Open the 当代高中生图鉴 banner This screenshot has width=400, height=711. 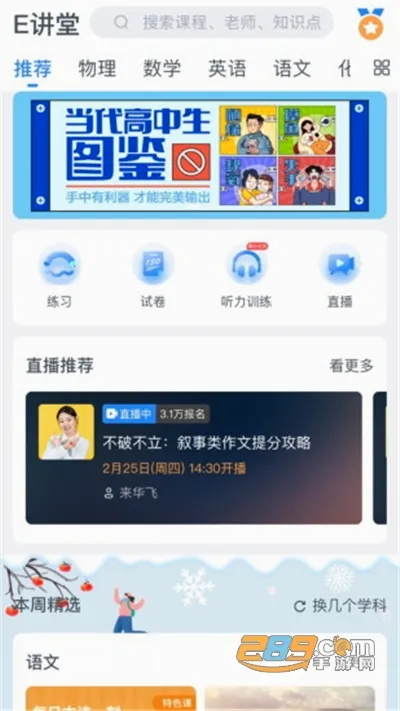(x=200, y=156)
